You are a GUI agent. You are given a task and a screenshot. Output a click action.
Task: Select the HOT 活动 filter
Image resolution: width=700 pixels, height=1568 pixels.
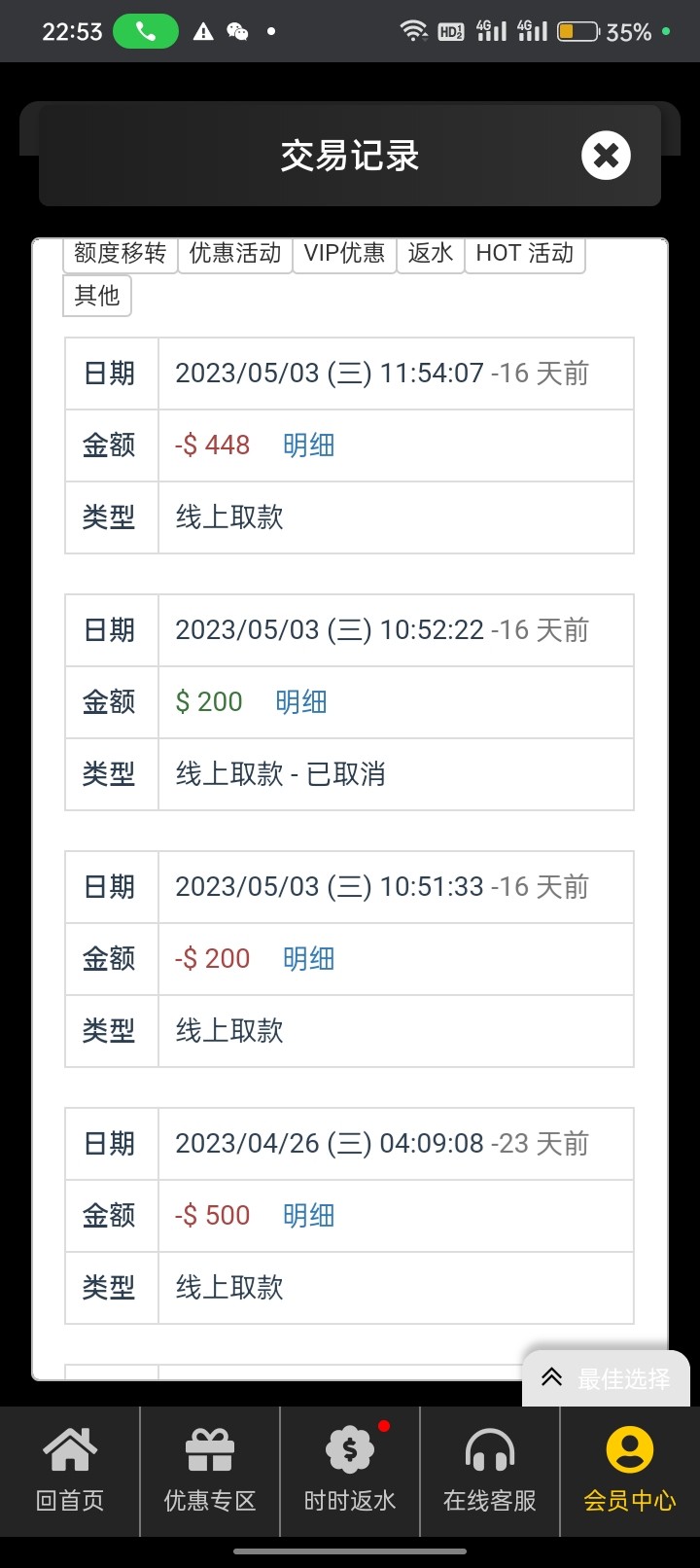coord(524,254)
